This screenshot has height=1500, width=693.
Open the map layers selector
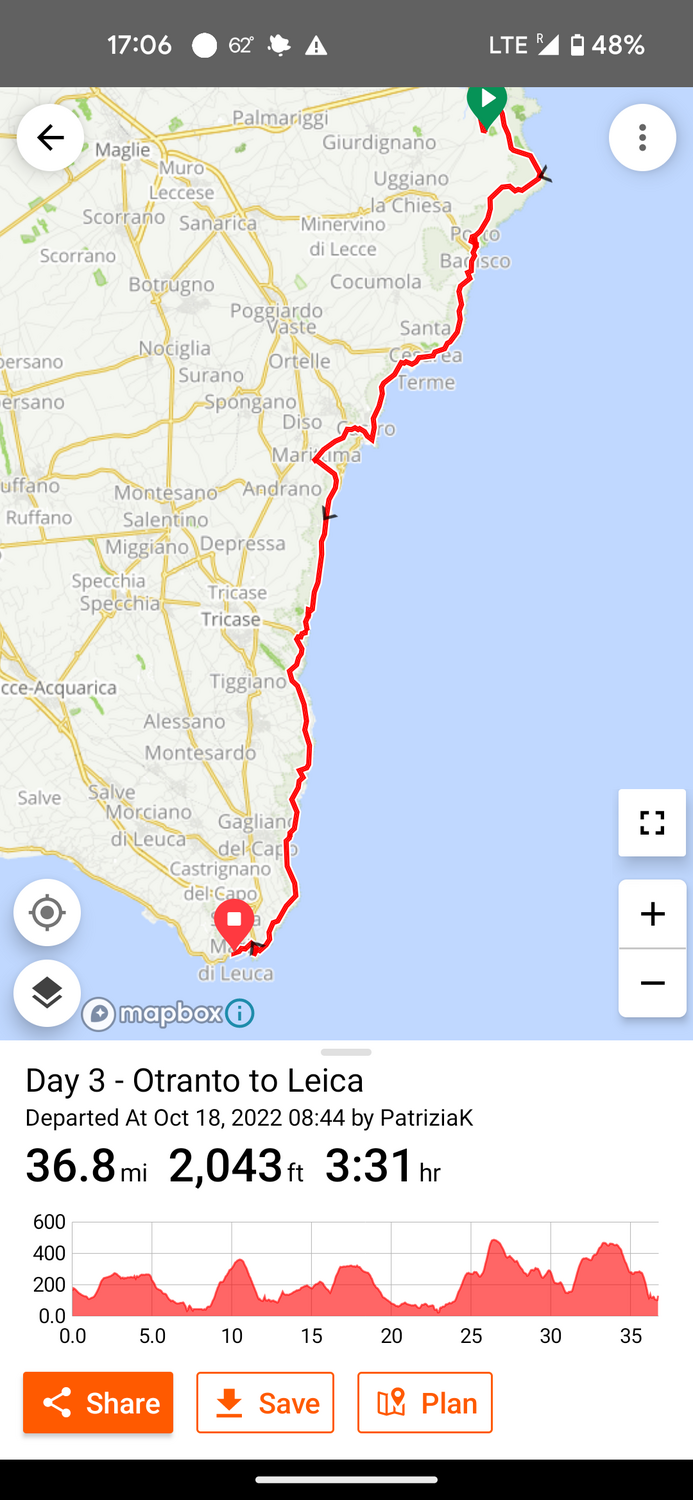[x=47, y=993]
